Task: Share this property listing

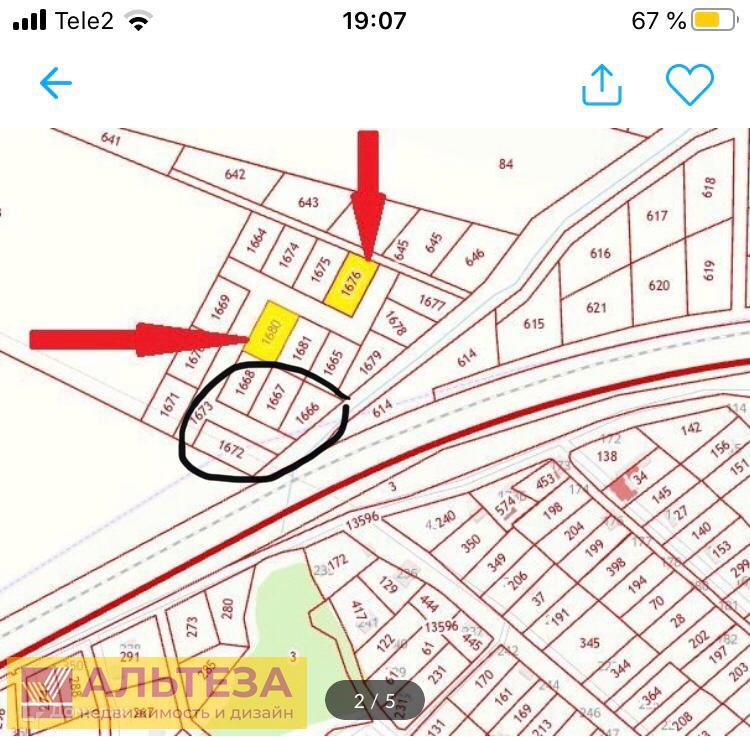Action: tap(602, 85)
